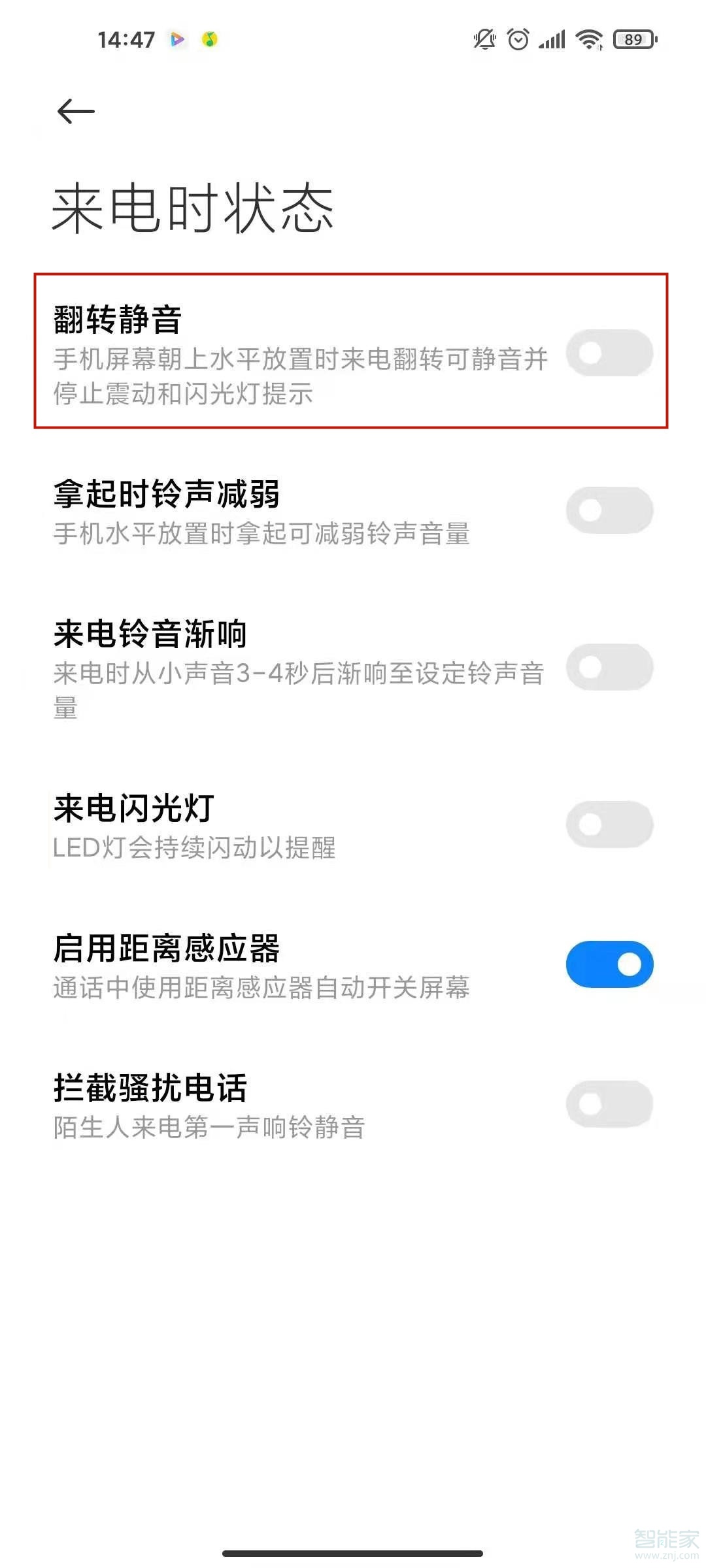Enable the 翻转静音 flip-to-silence switch
Viewport: 706px width, 1568px height.
pyautogui.click(x=609, y=351)
